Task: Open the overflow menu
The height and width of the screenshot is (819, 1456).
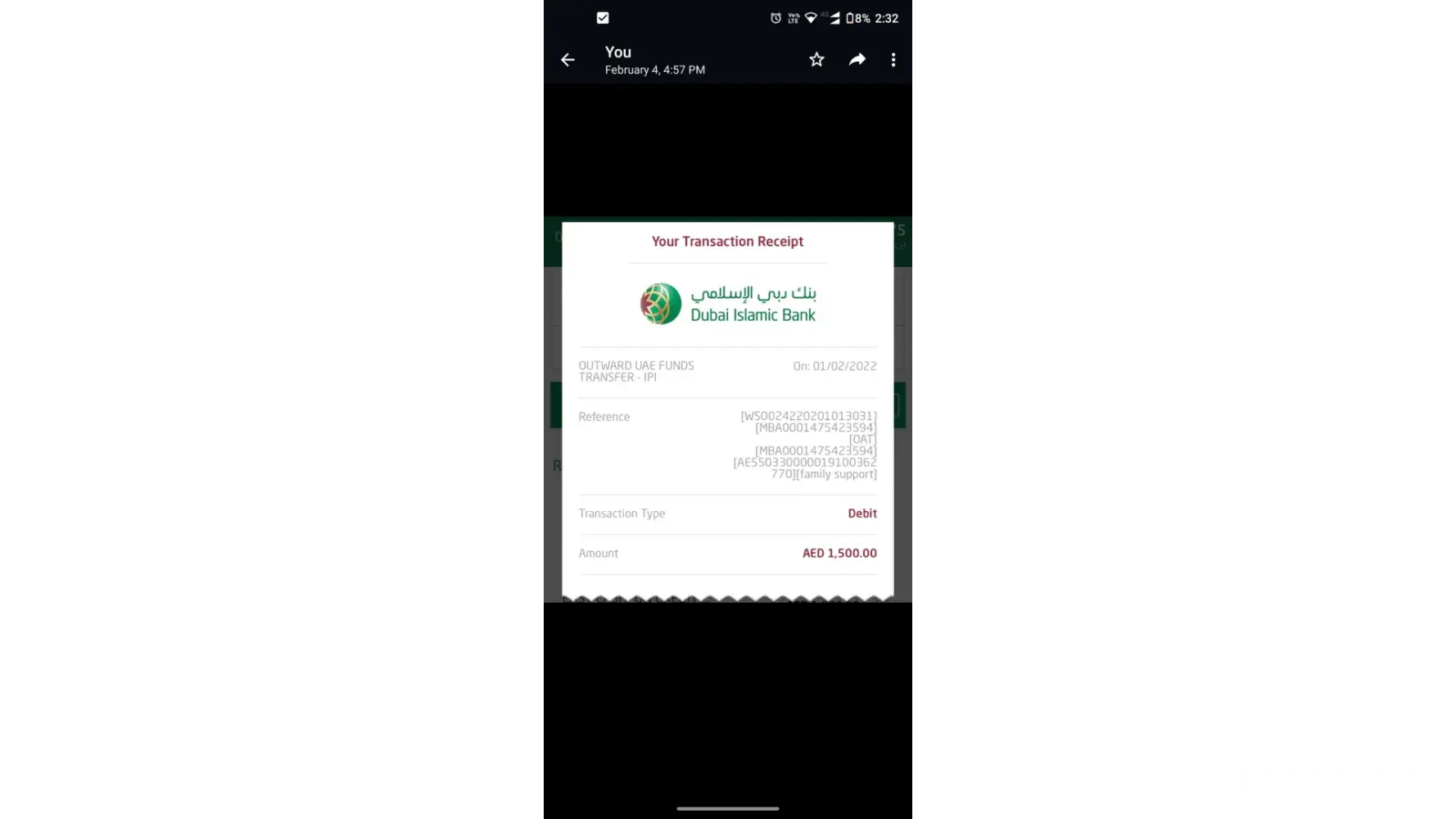Action: click(893, 60)
